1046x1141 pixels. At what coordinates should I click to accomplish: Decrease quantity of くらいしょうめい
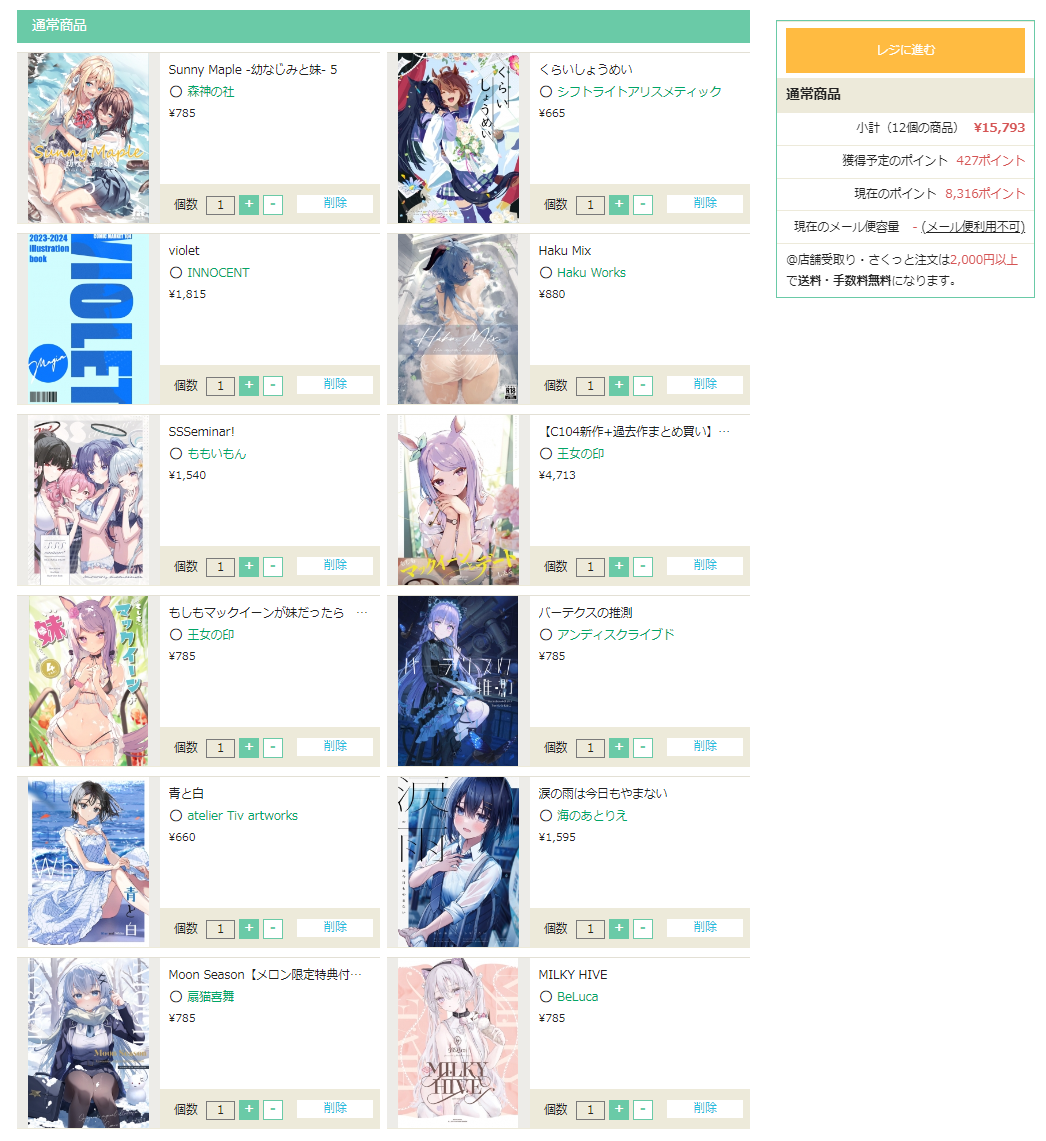(x=643, y=204)
